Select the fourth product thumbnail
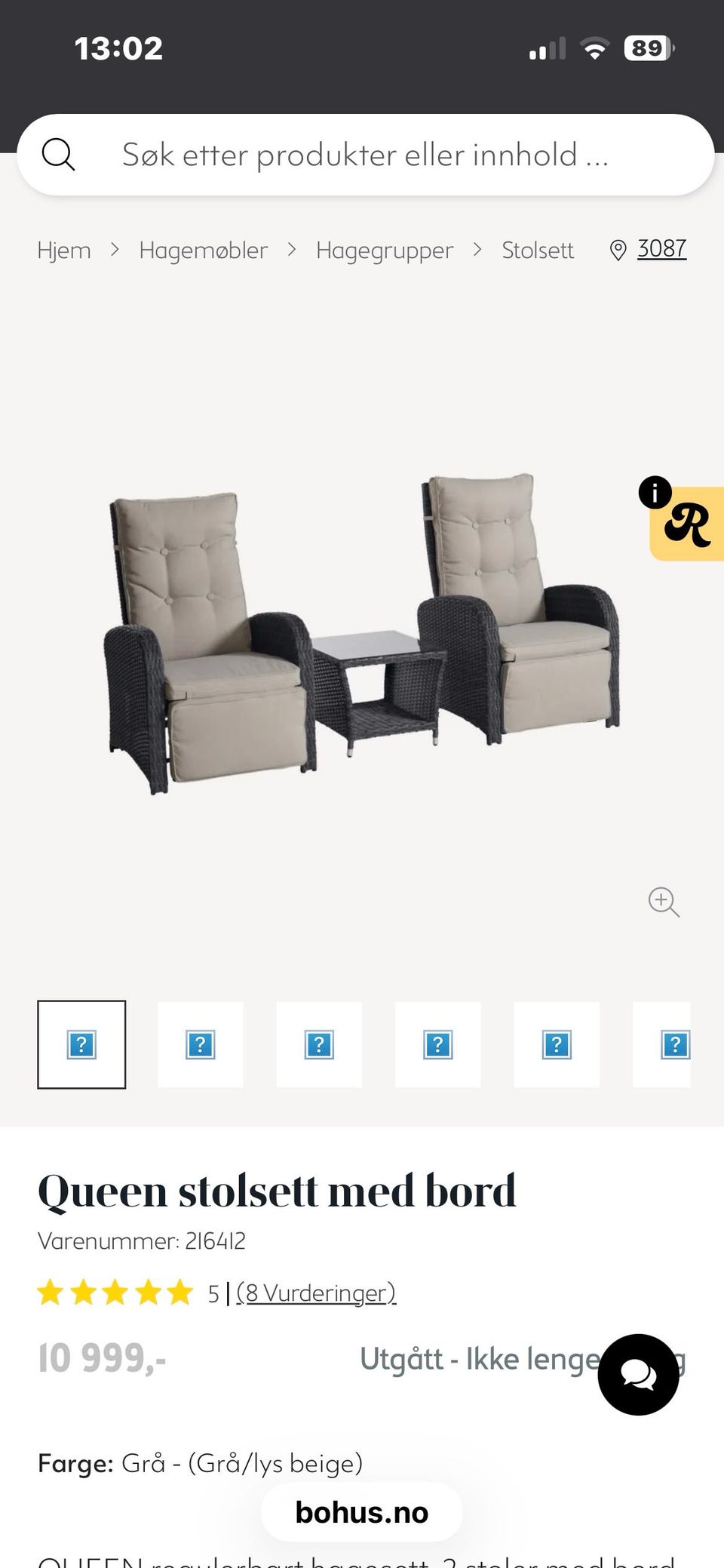 click(438, 1044)
